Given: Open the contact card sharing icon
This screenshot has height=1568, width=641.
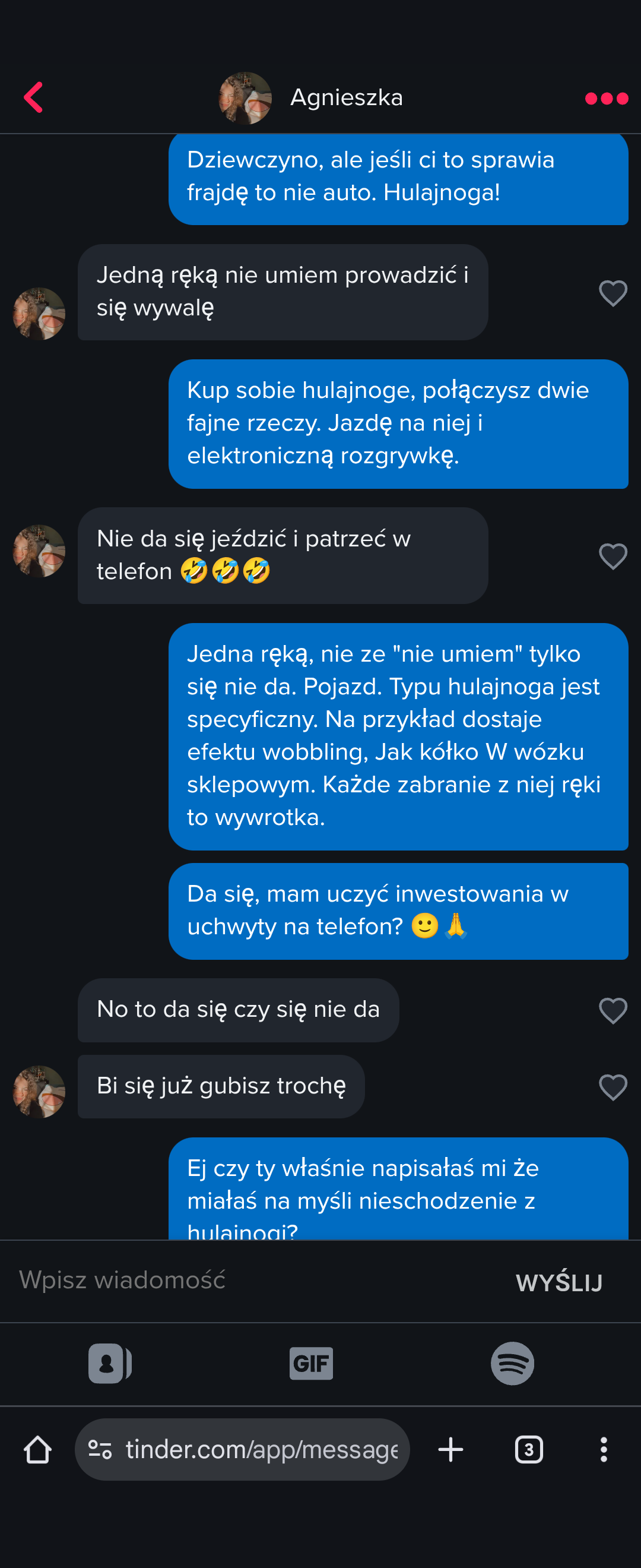Looking at the screenshot, I should coord(109,1364).
